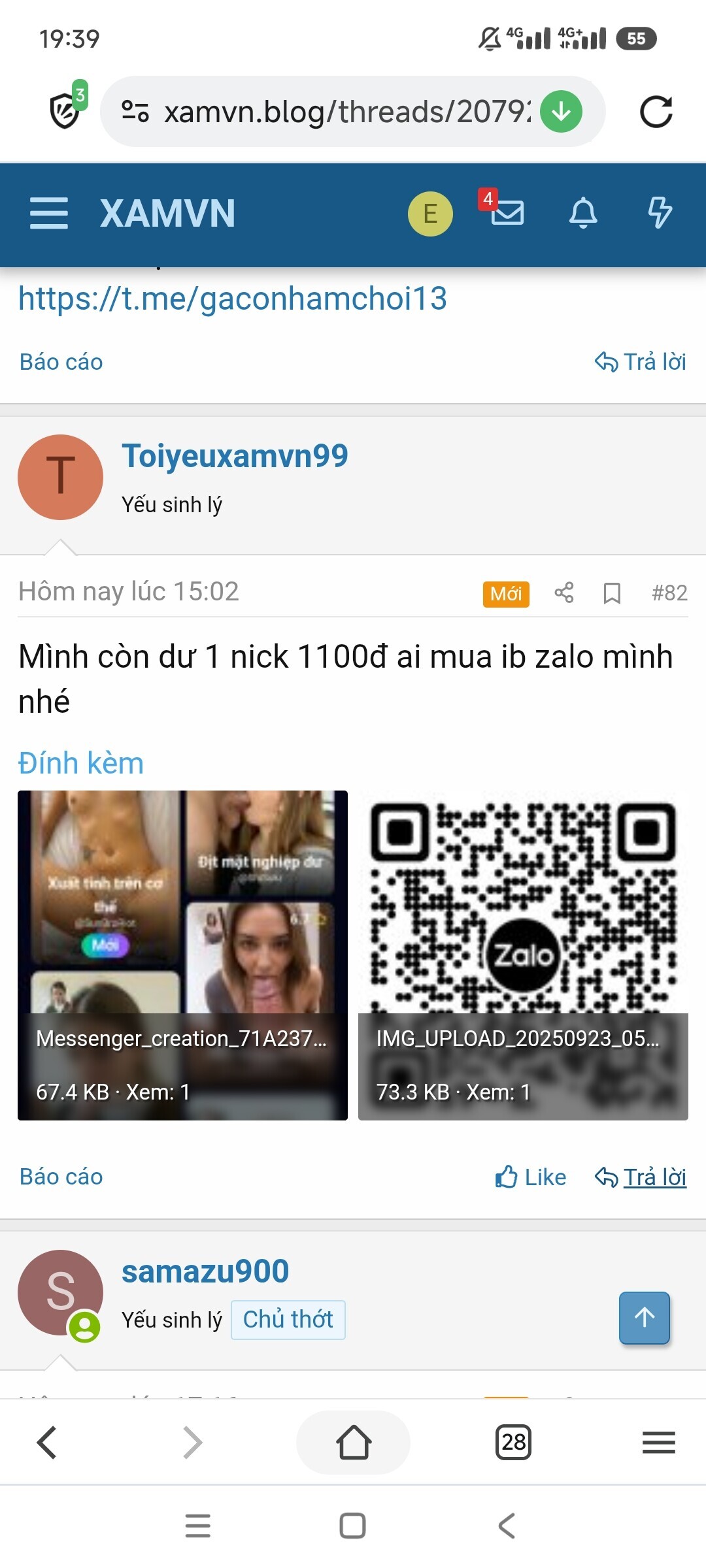
Task: Open the notifications bell
Action: (x=583, y=213)
